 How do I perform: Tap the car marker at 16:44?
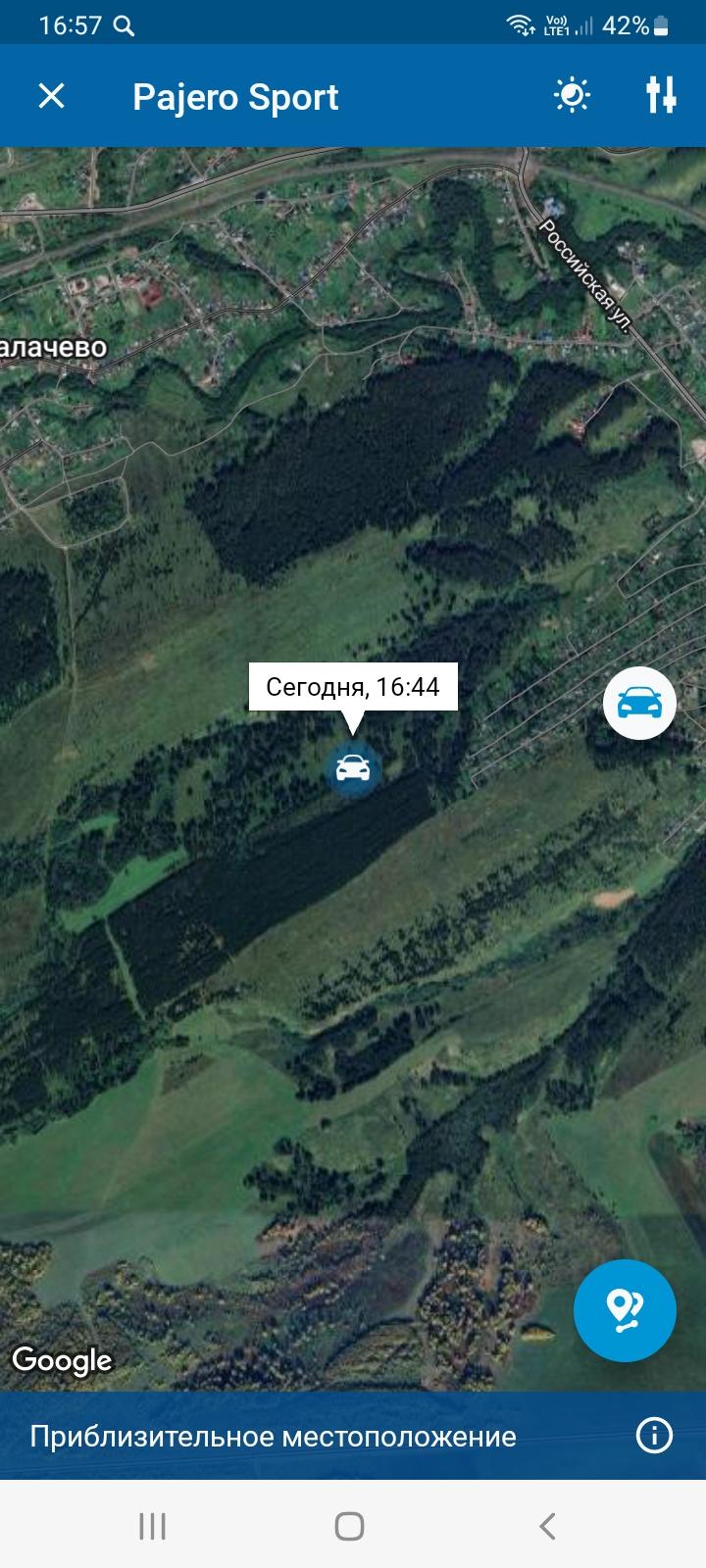(352, 769)
